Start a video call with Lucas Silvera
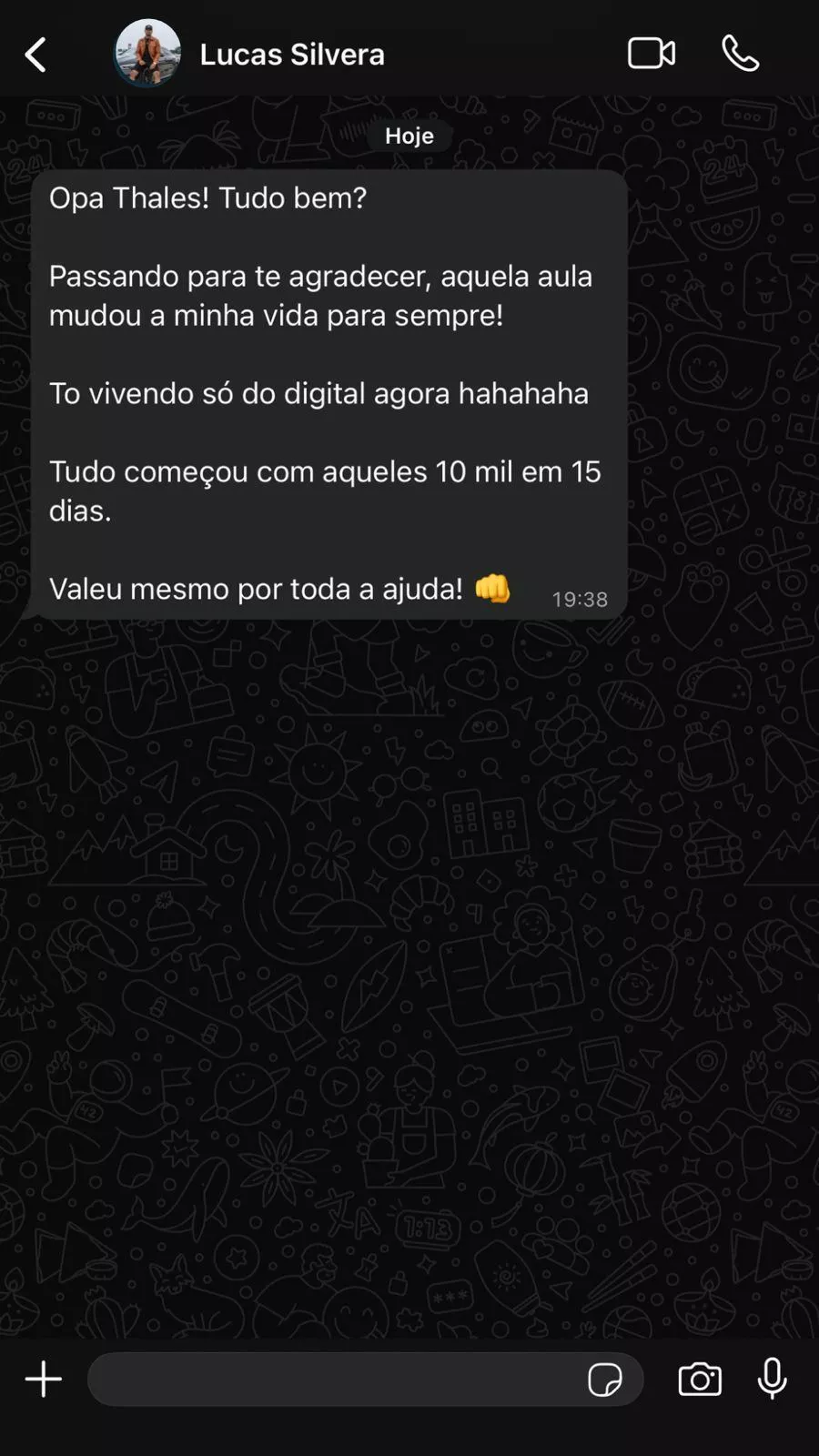The width and height of the screenshot is (819, 1456). (x=652, y=54)
